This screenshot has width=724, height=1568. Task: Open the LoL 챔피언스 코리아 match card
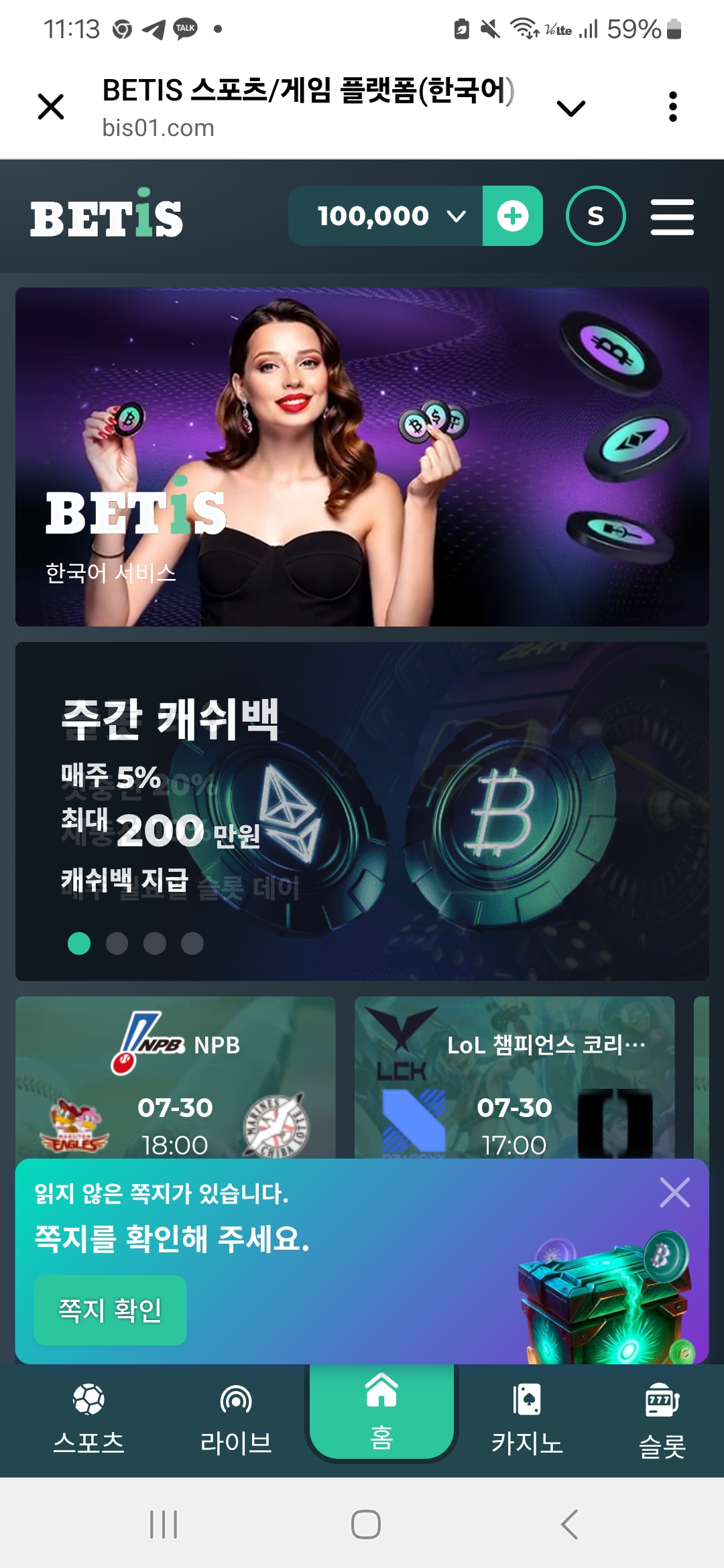(x=514, y=1079)
